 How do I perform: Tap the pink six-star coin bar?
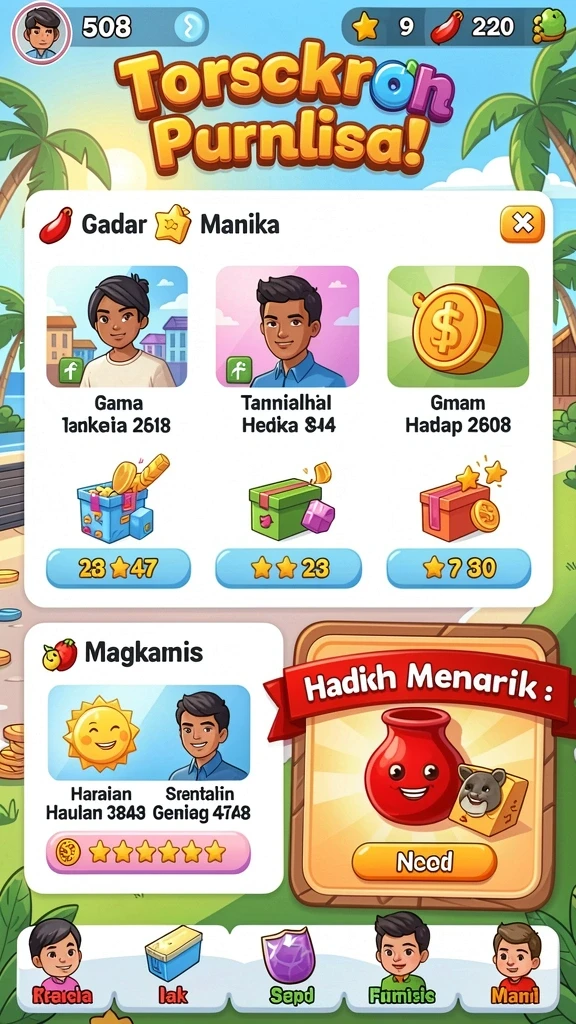[148, 852]
